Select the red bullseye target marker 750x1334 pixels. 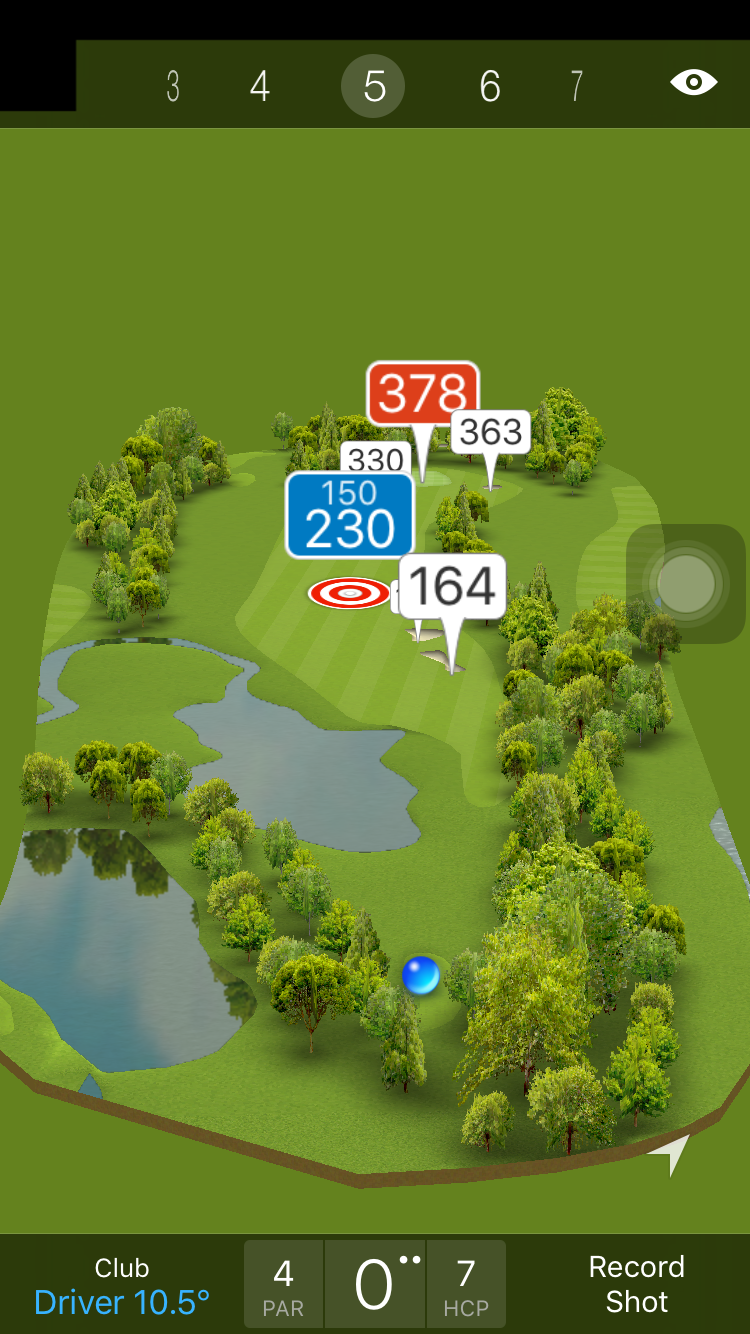tap(349, 593)
